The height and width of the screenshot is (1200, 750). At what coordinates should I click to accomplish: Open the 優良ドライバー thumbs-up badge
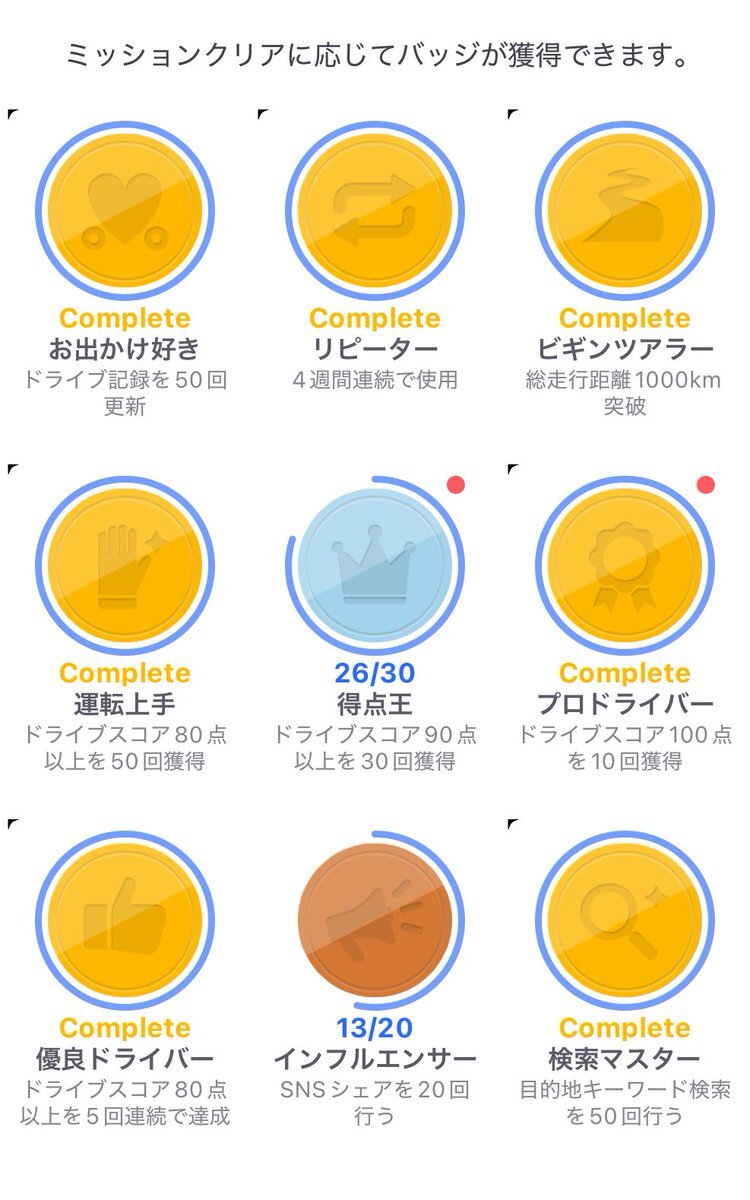pos(125,920)
